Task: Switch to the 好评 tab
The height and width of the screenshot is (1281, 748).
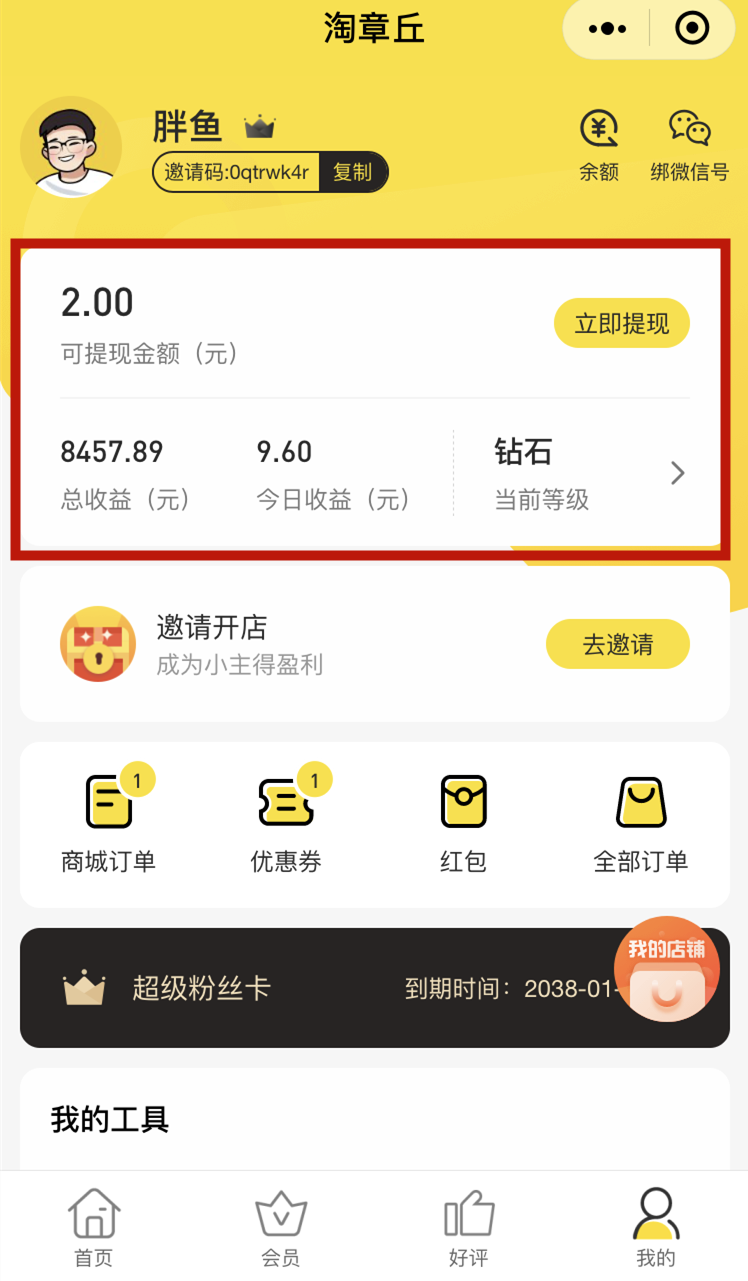Action: click(x=468, y=1227)
